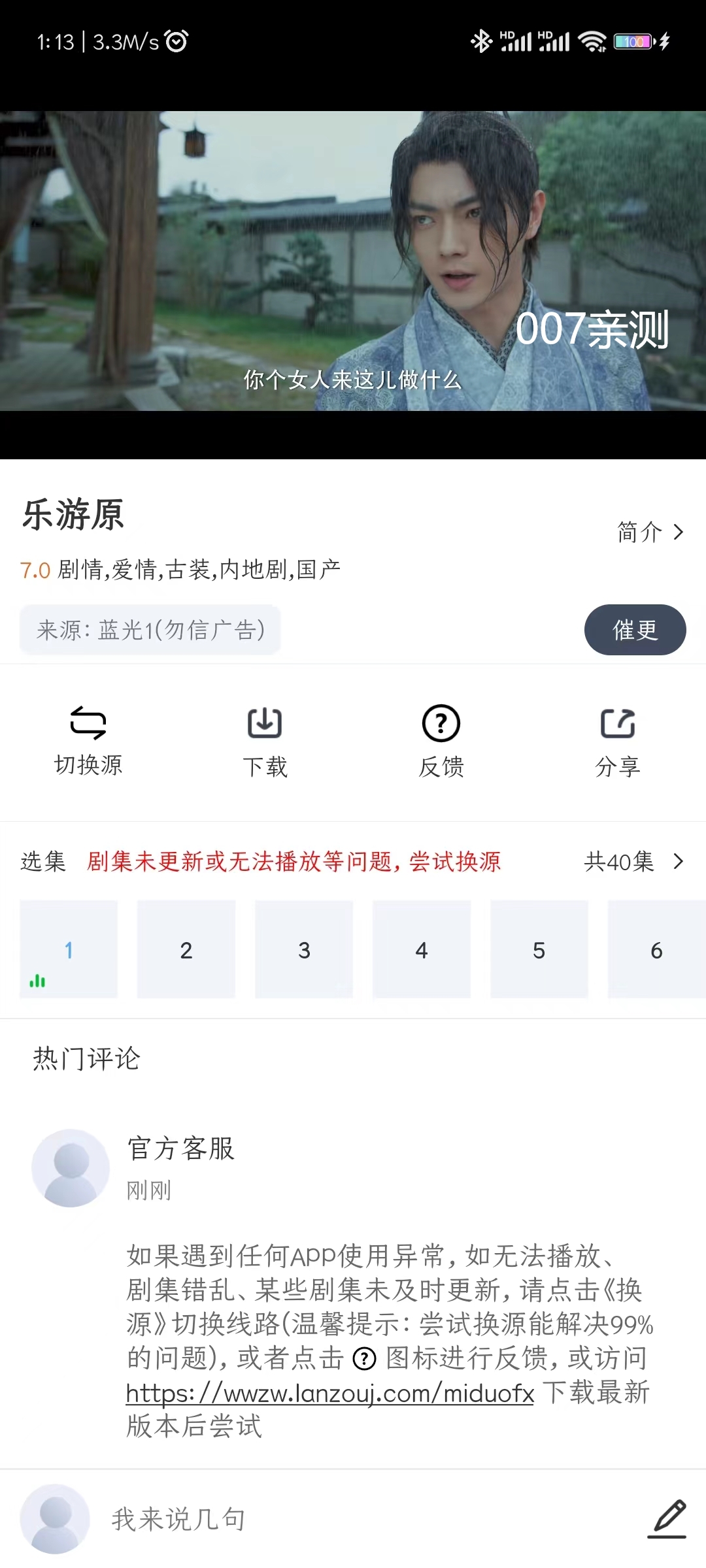Image resolution: width=706 pixels, height=1568 pixels.
Task: Share this show with 分享
Action: (617, 741)
